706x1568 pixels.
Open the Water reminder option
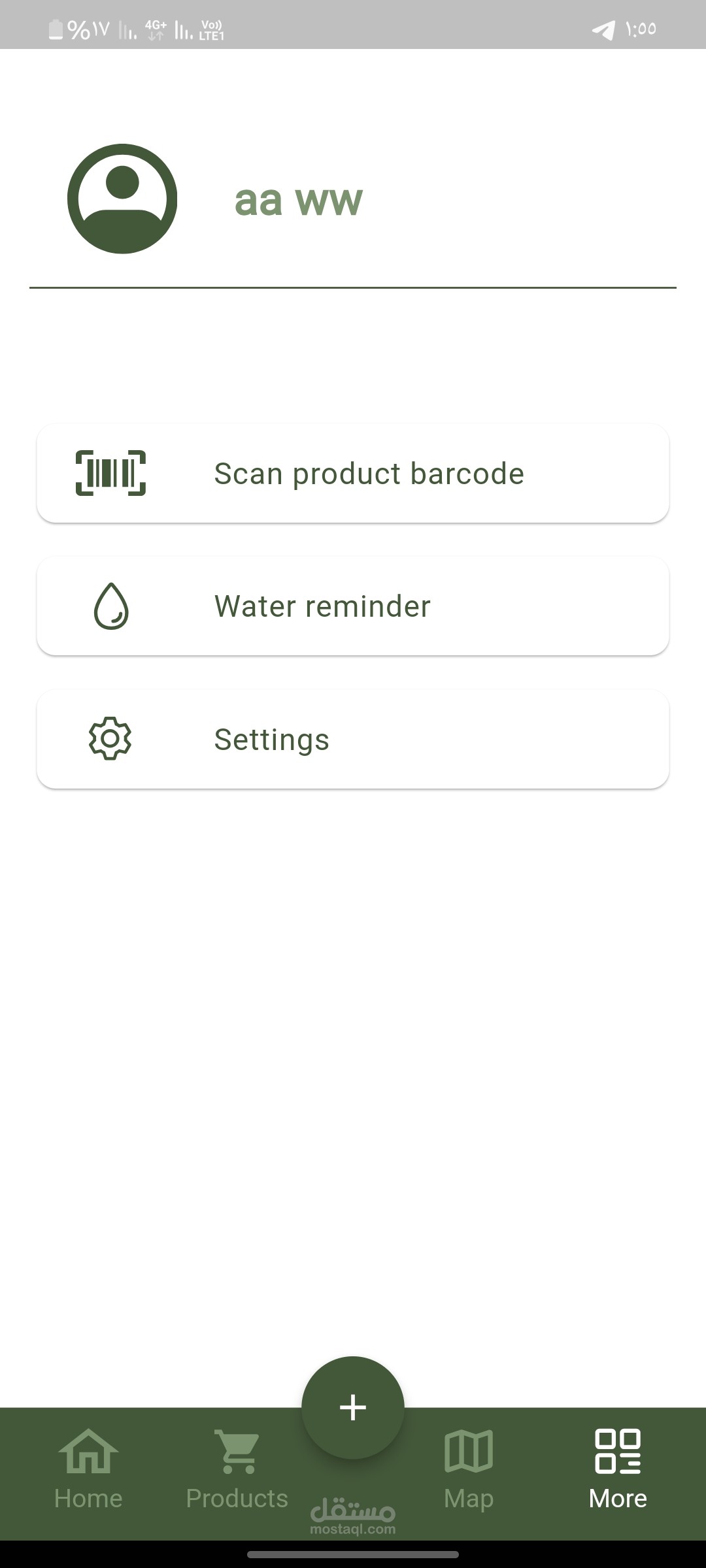point(353,606)
